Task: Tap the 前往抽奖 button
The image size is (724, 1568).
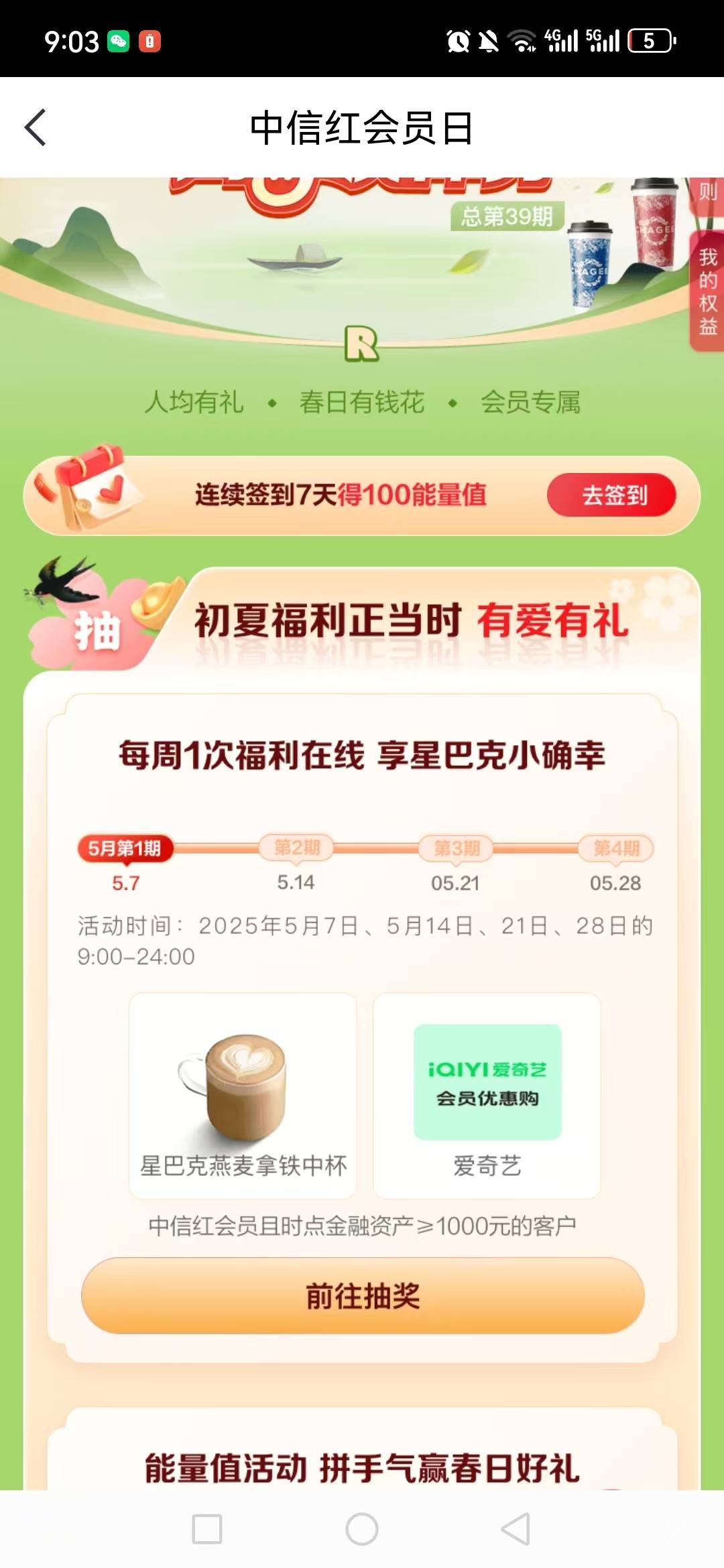Action: pos(363,1295)
